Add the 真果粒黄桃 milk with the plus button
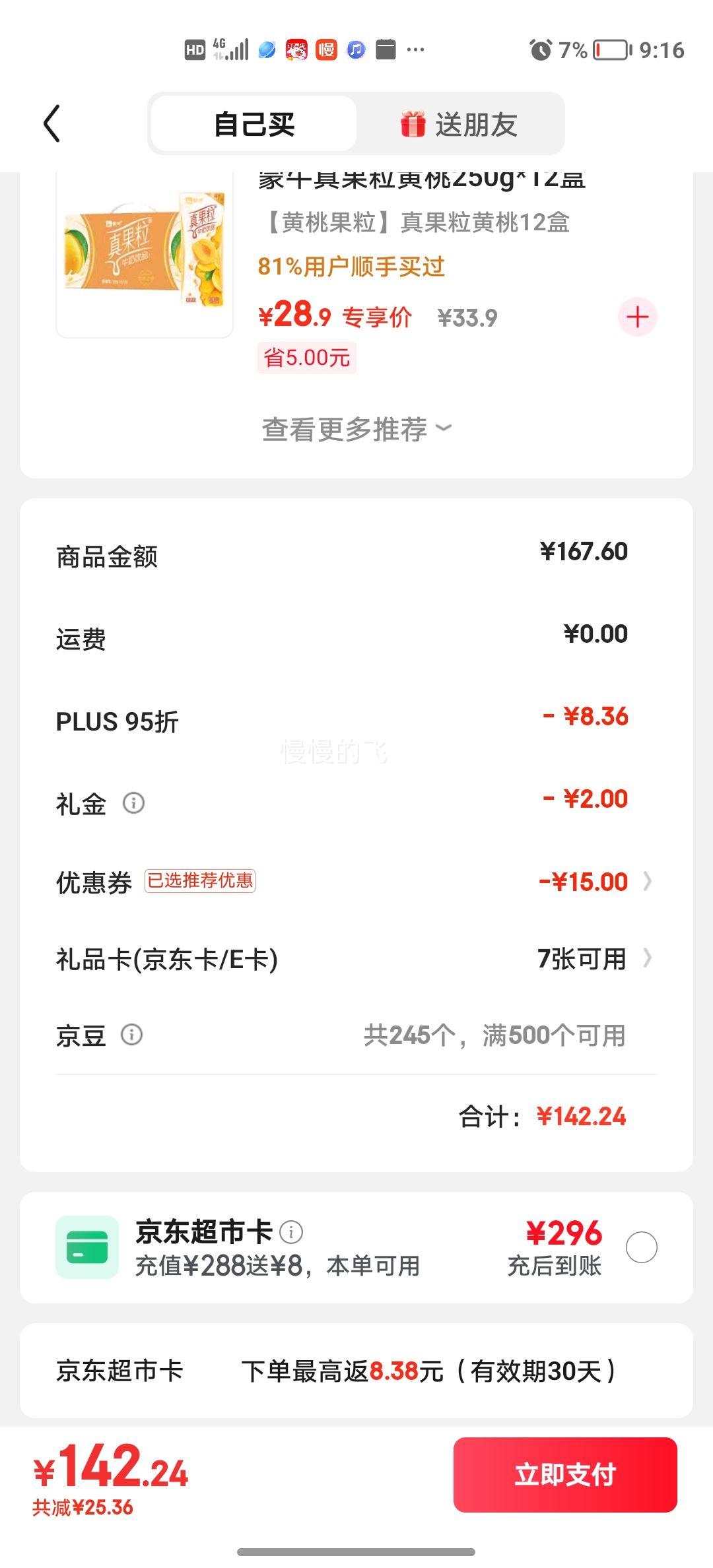 point(637,317)
